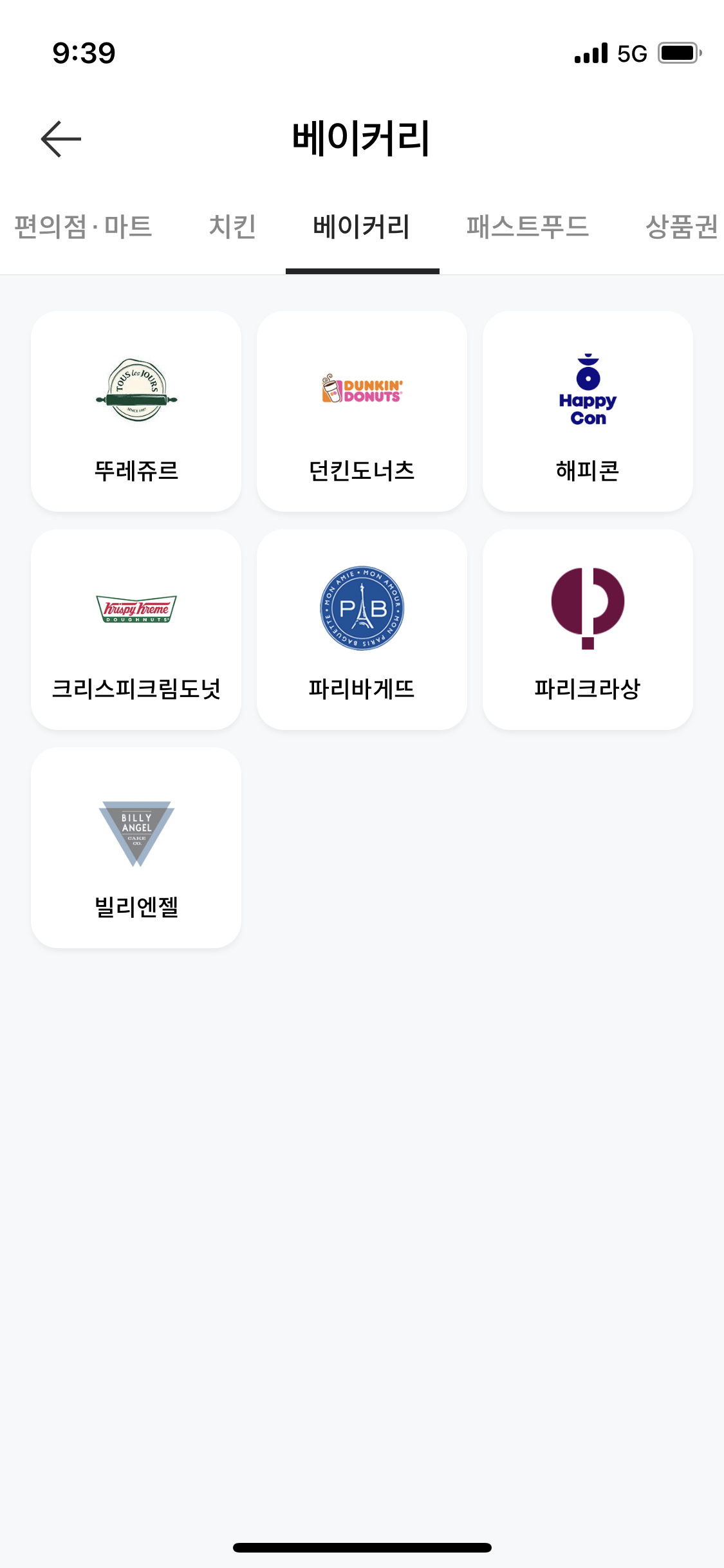Open the 크리스피크림도넛 brand card

pyautogui.click(x=136, y=630)
